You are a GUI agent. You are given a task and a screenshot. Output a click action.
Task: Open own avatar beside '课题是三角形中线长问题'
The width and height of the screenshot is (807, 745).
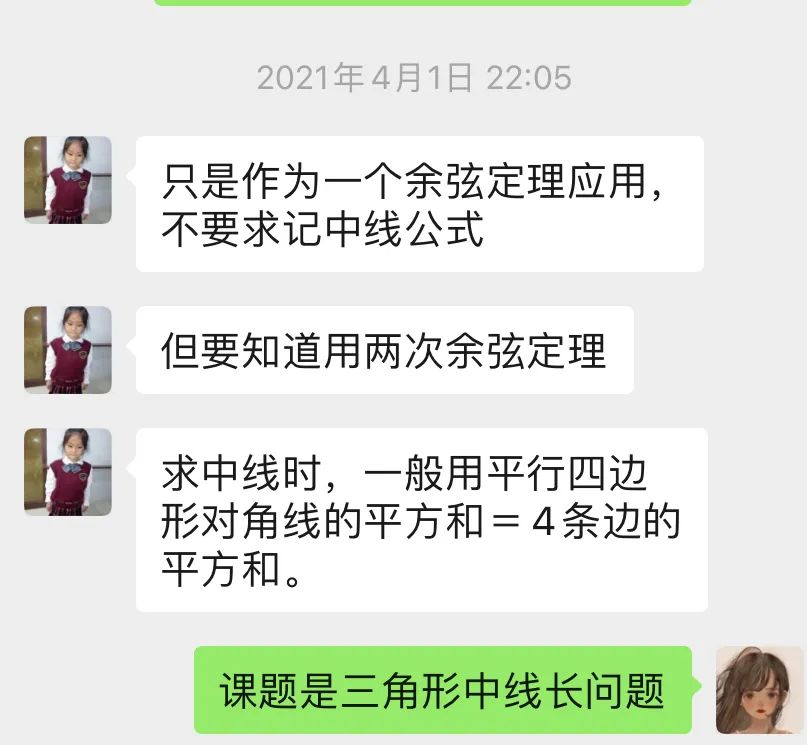pyautogui.click(x=759, y=690)
